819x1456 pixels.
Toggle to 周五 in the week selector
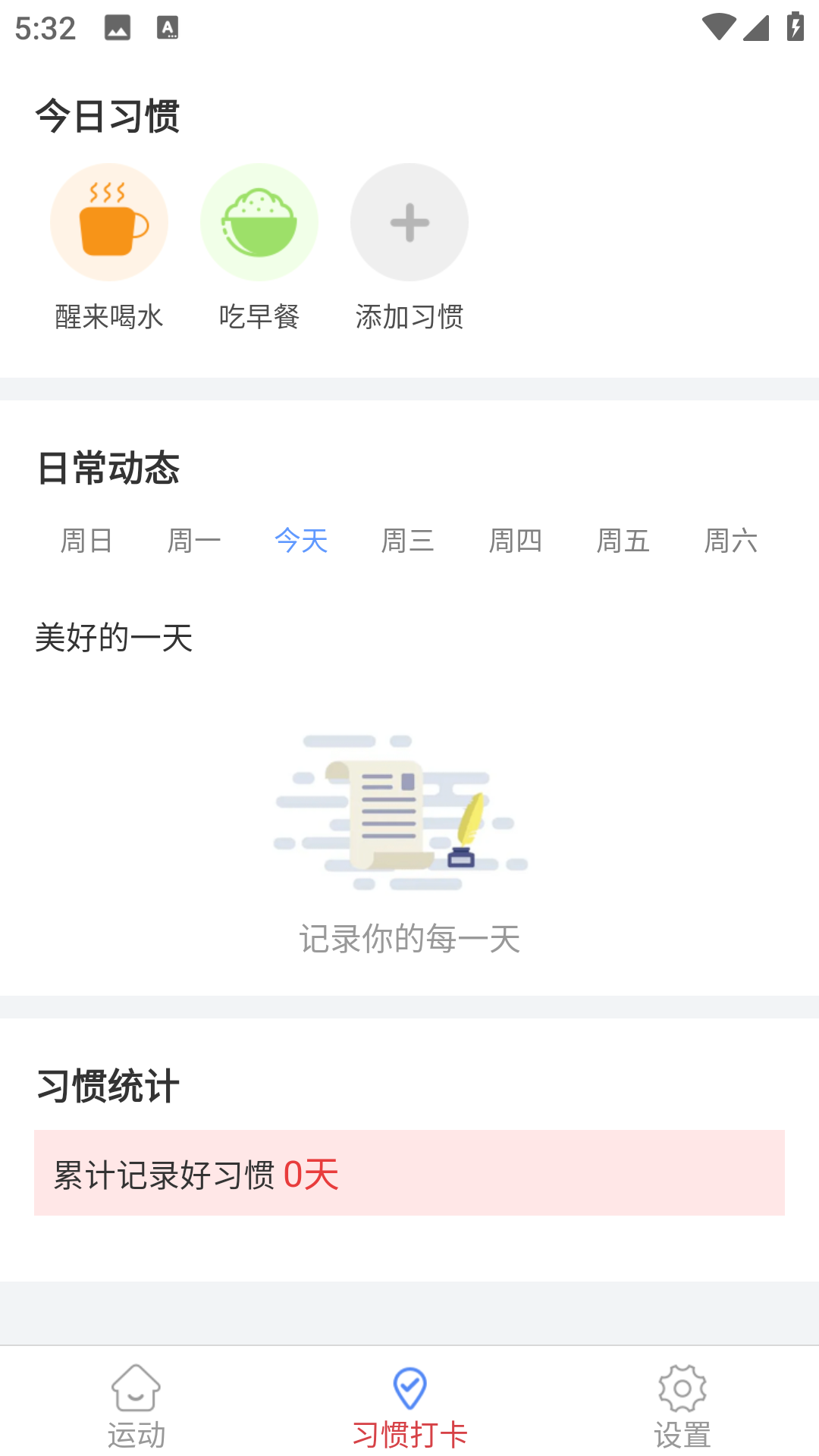click(623, 541)
